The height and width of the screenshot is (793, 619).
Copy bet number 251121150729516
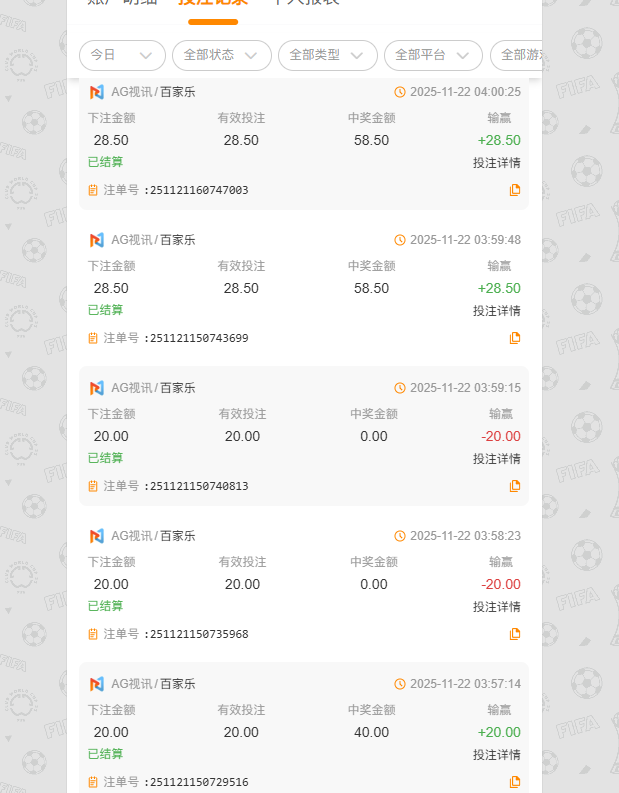(515, 782)
